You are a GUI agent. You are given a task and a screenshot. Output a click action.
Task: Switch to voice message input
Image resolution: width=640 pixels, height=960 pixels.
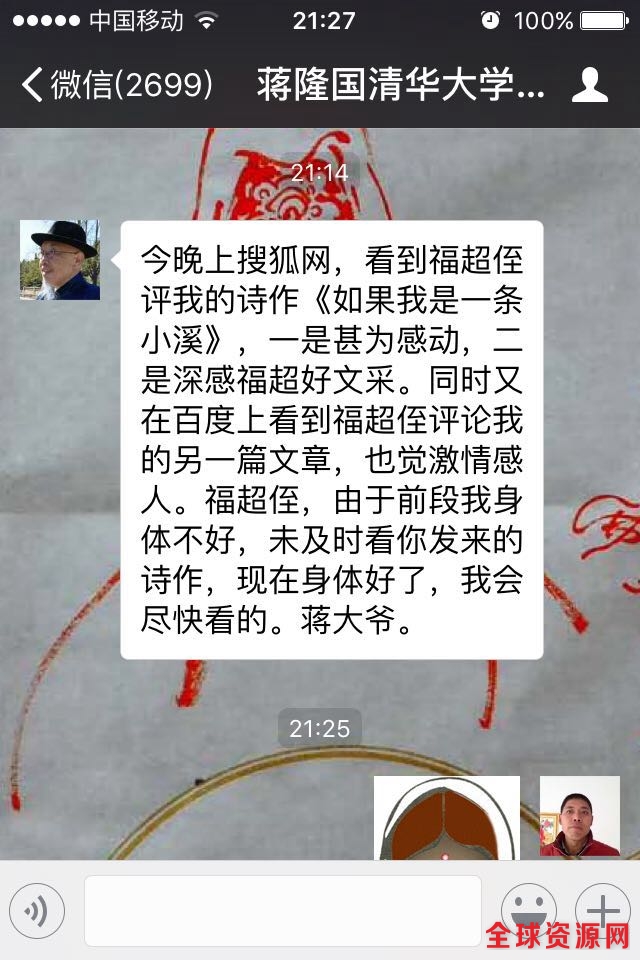pyautogui.click(x=37, y=910)
